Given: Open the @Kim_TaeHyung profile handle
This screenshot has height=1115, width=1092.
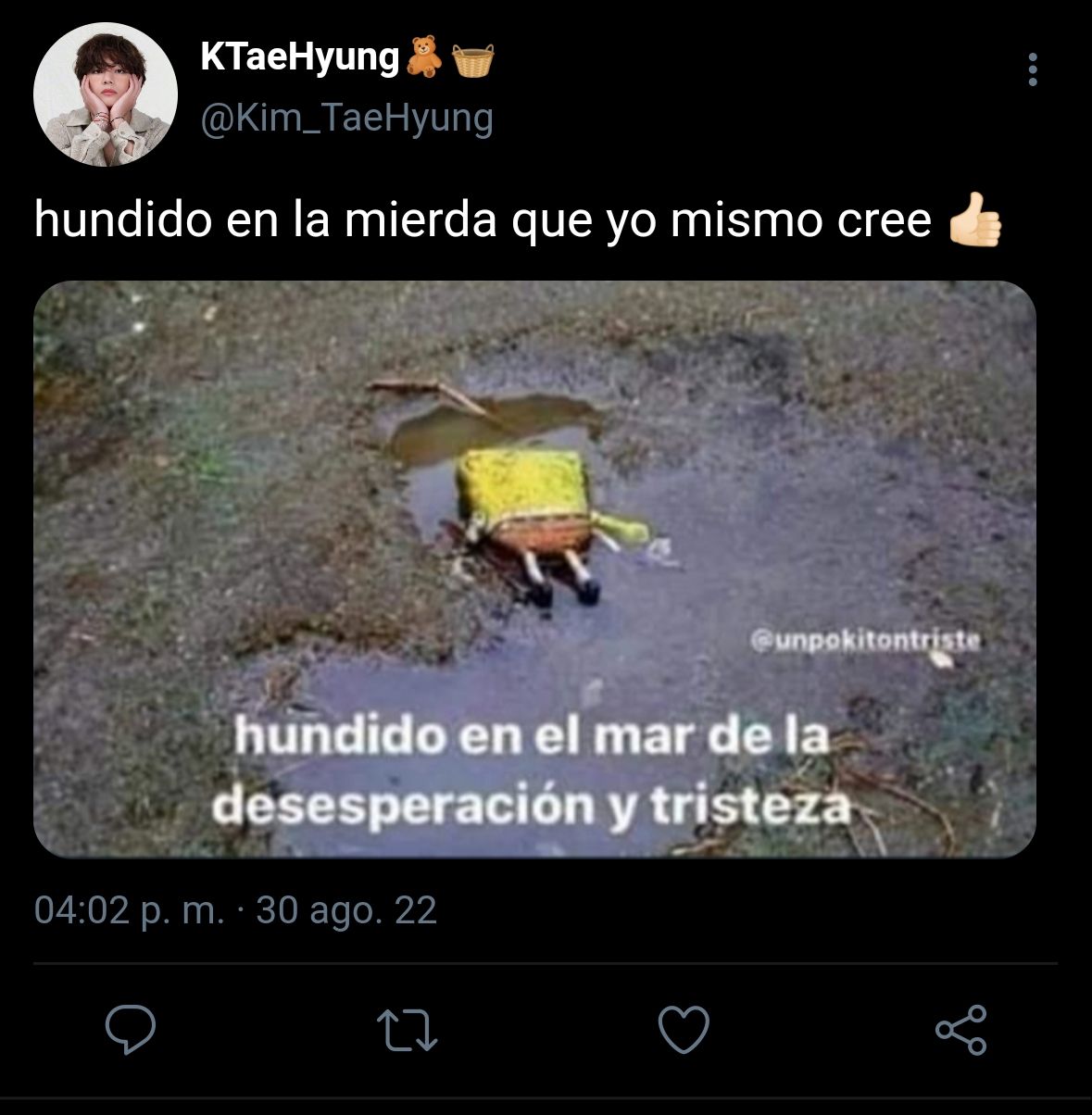Looking at the screenshot, I should coord(346,119).
